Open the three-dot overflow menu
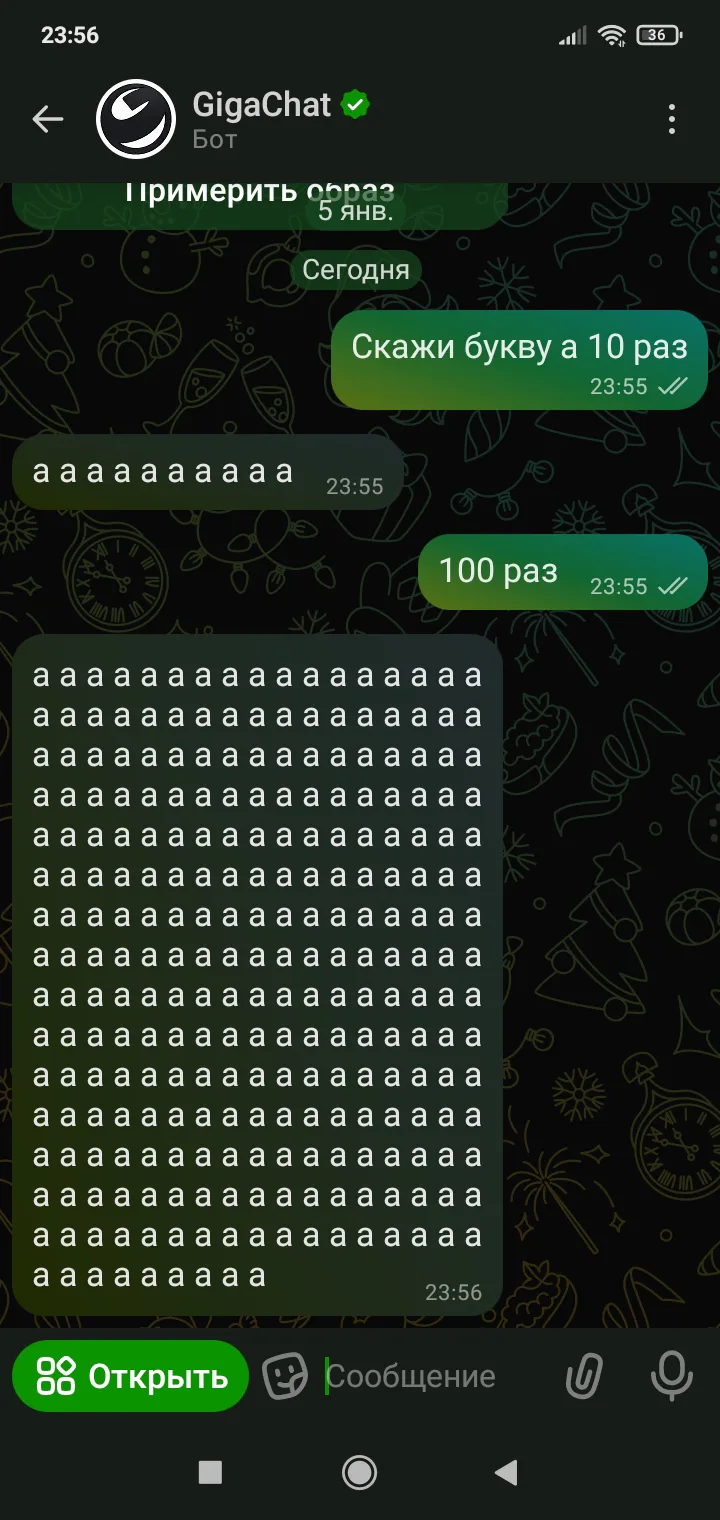Image resolution: width=720 pixels, height=1520 pixels. (672, 120)
